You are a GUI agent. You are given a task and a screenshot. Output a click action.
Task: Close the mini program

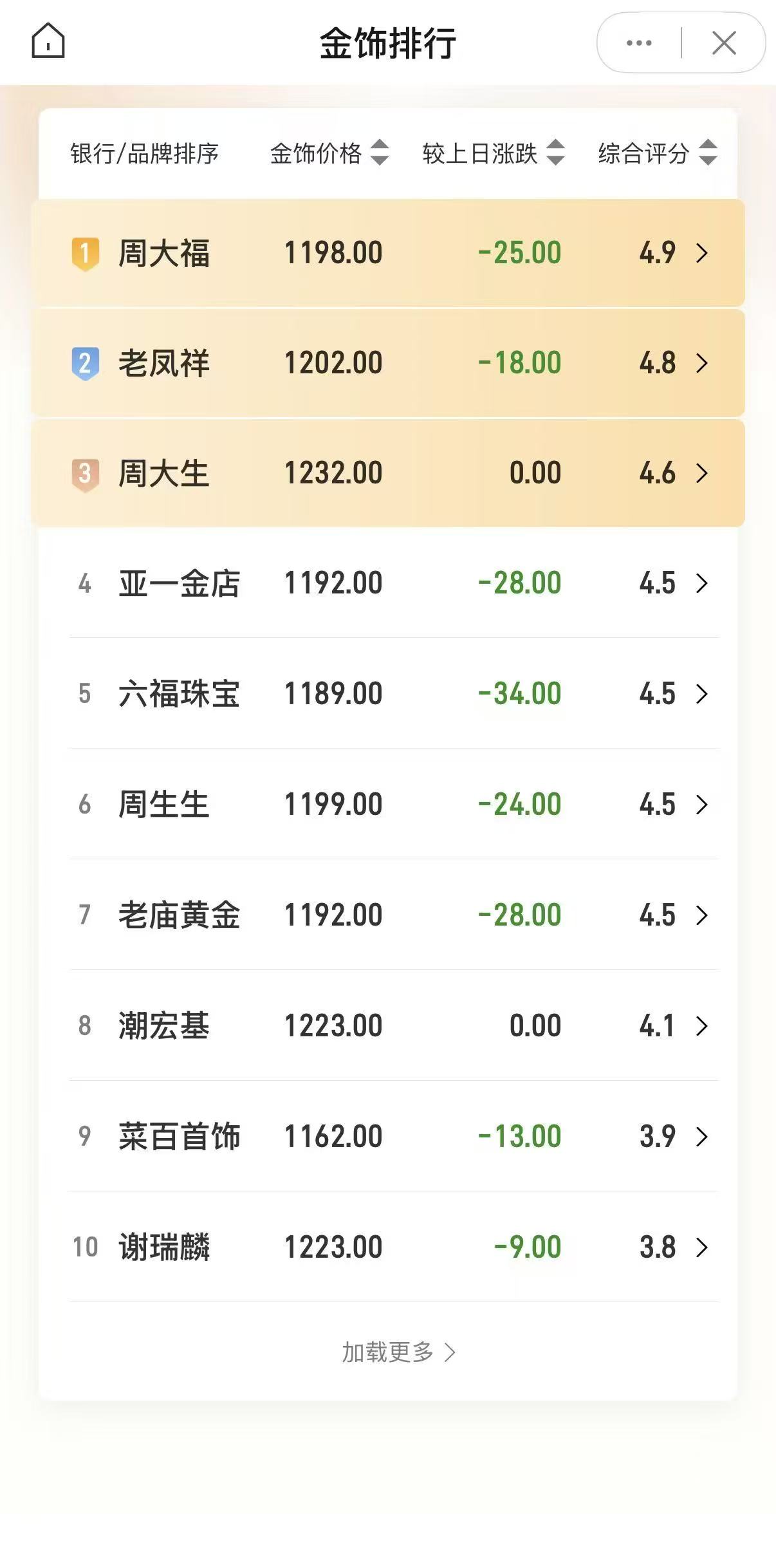tap(724, 43)
